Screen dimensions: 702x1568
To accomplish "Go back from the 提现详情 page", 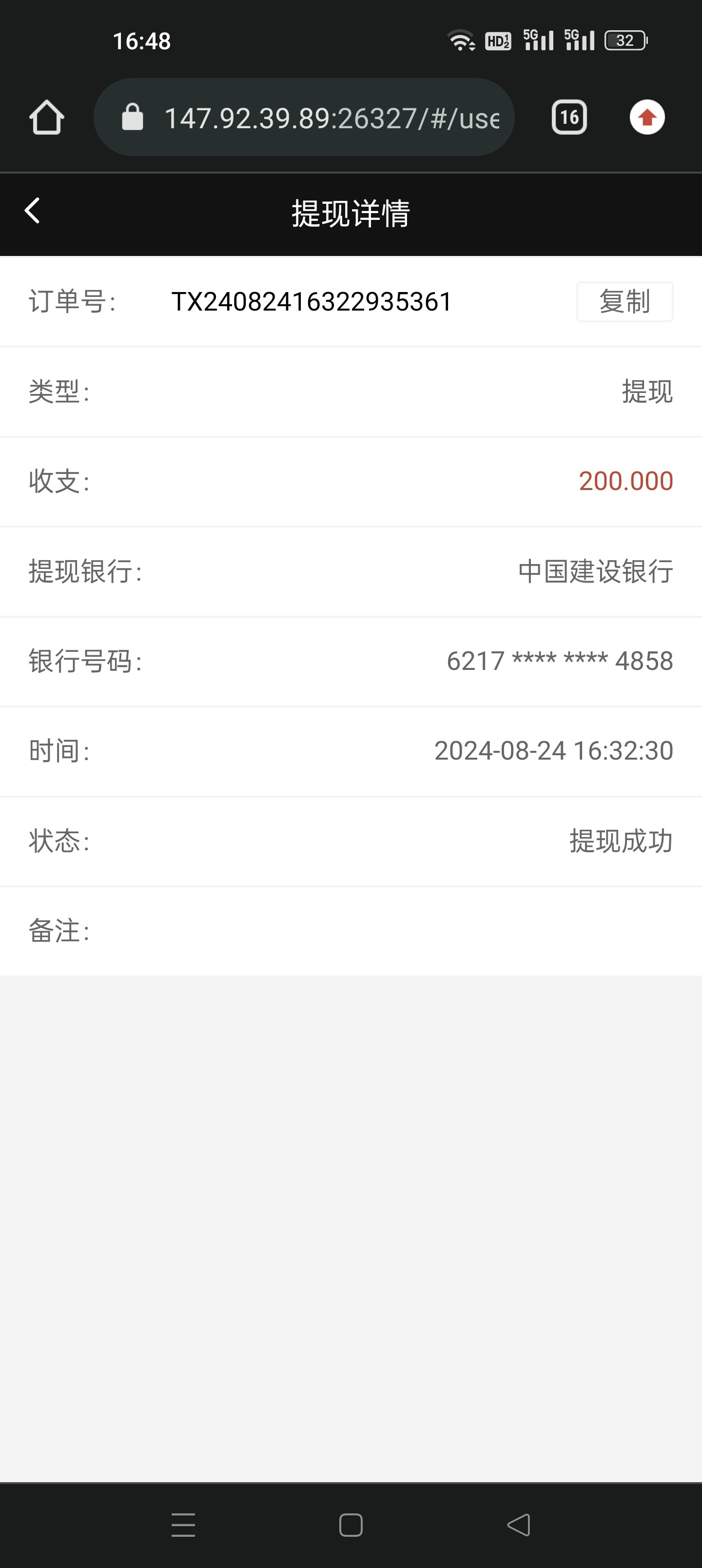I will tap(33, 211).
